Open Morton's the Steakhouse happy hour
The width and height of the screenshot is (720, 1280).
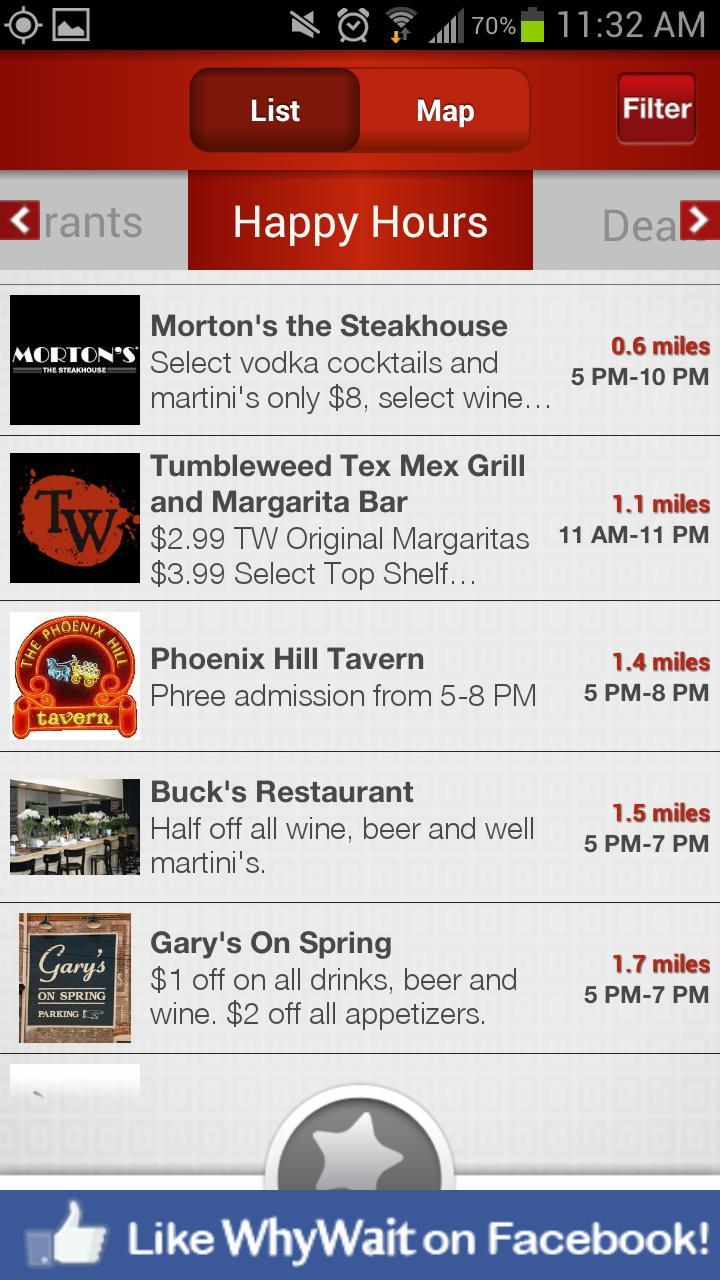[360, 361]
